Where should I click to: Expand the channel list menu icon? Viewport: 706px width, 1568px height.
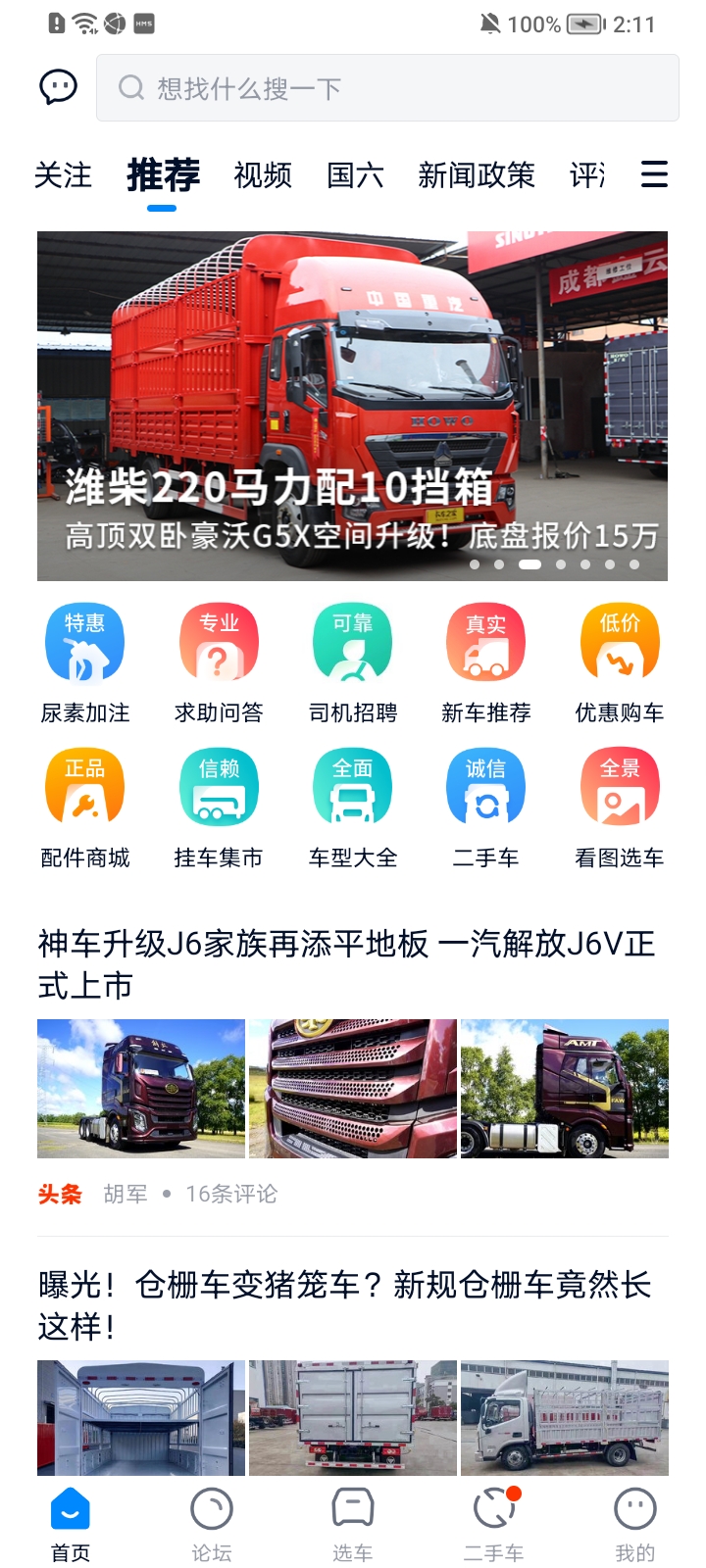coord(654,174)
